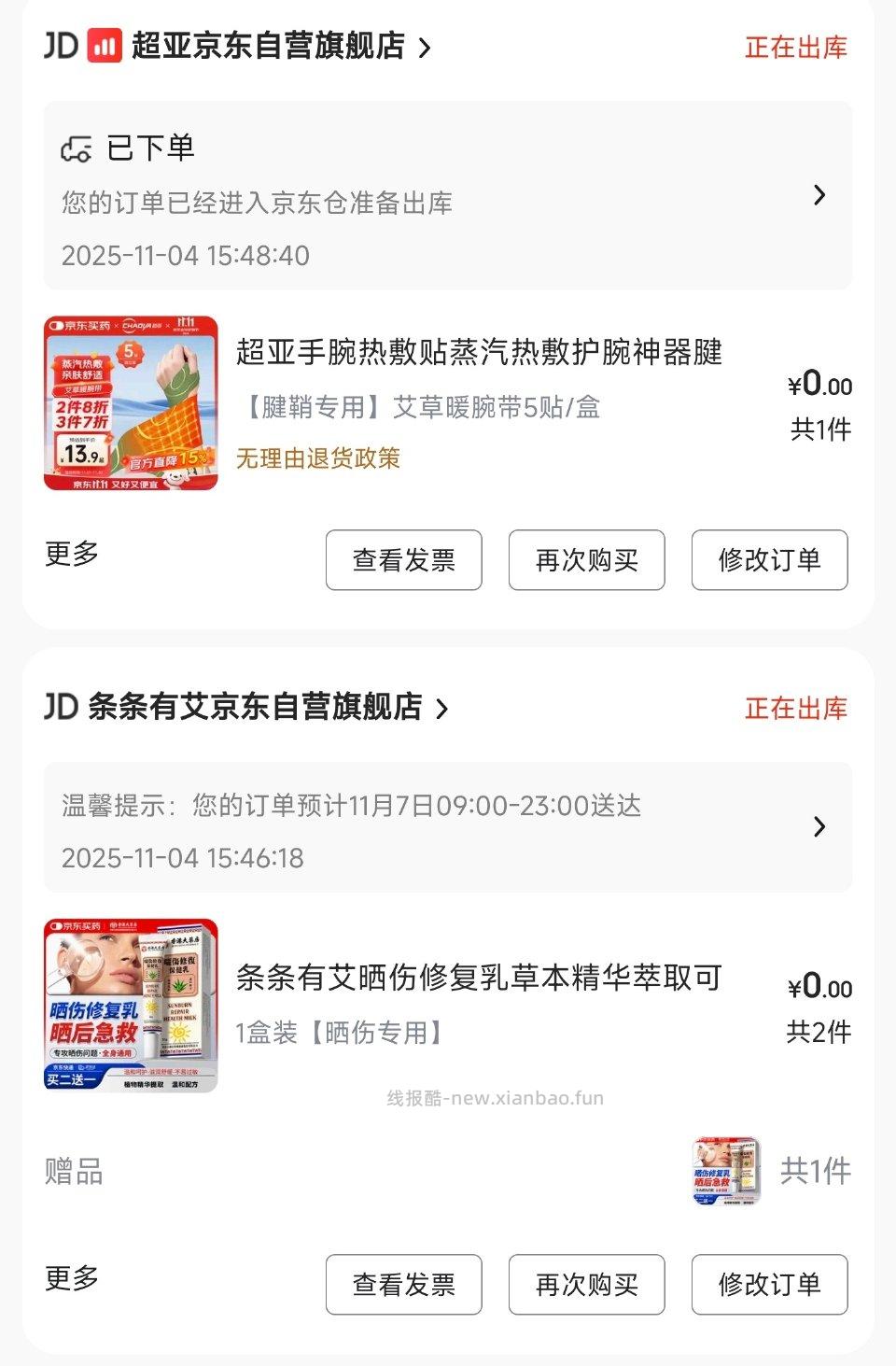This screenshot has width=896, height=1366.
Task: Click 再次购买 for the sunburn repair cream order
Action: pos(586,1285)
